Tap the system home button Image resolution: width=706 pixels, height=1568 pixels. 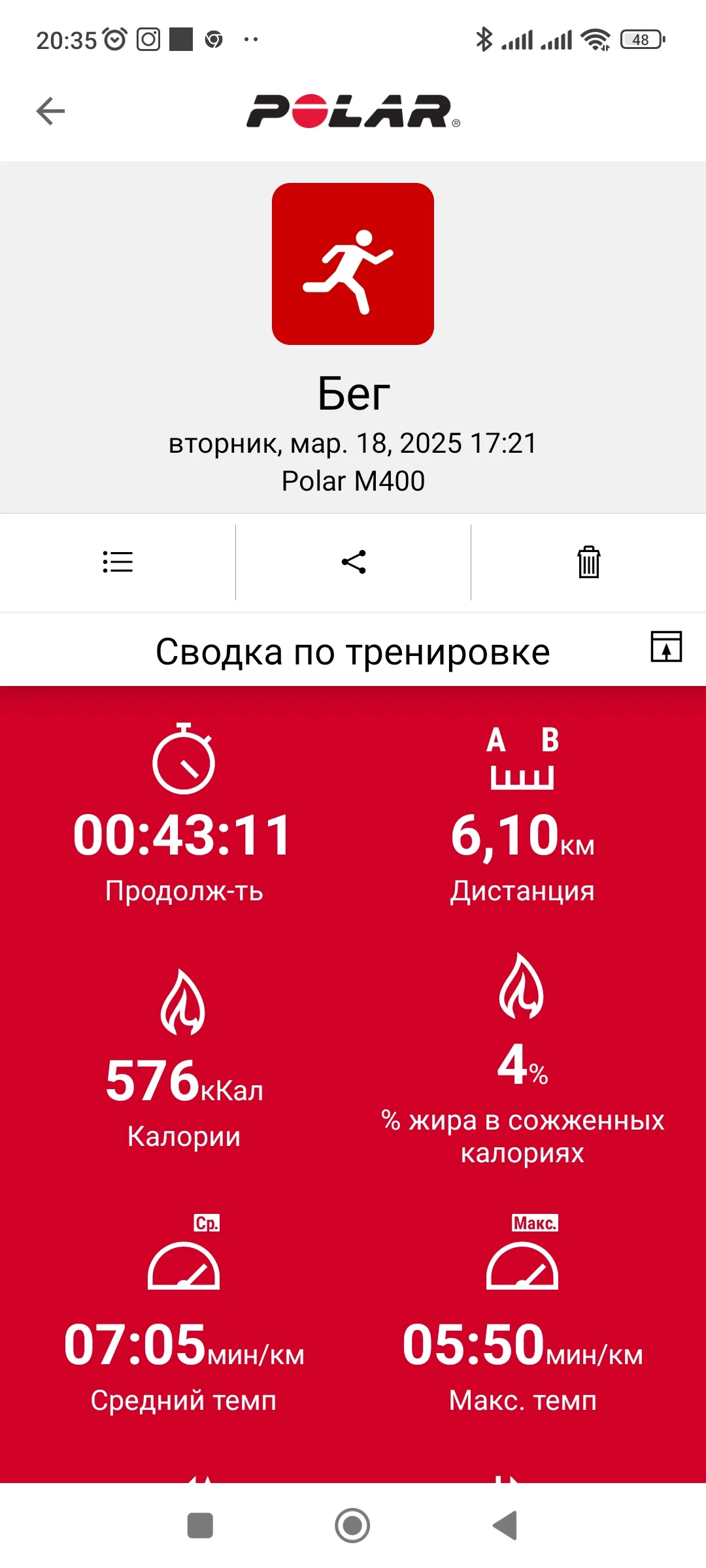click(352, 1526)
